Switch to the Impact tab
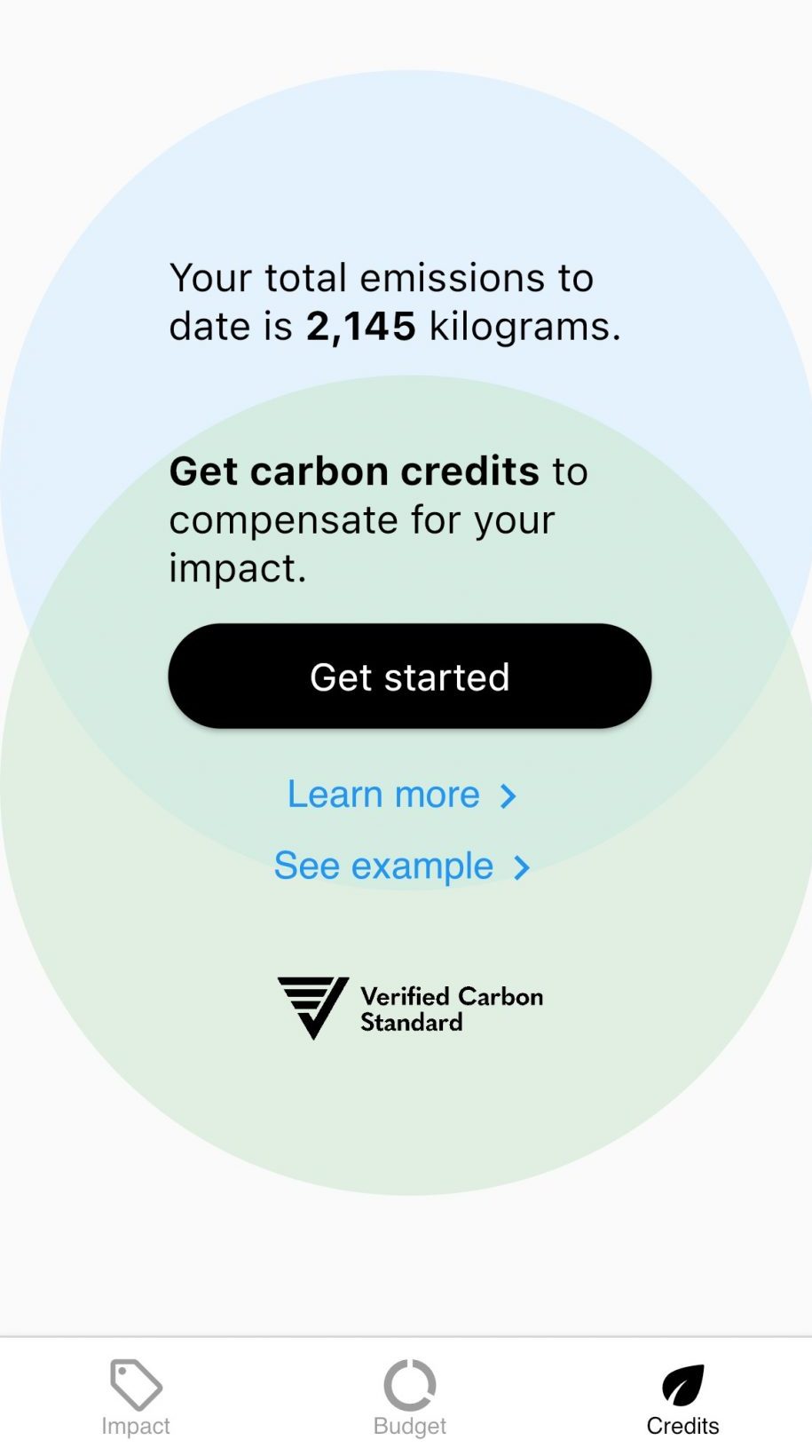Viewport: 812px width, 1456px height. [135, 1398]
